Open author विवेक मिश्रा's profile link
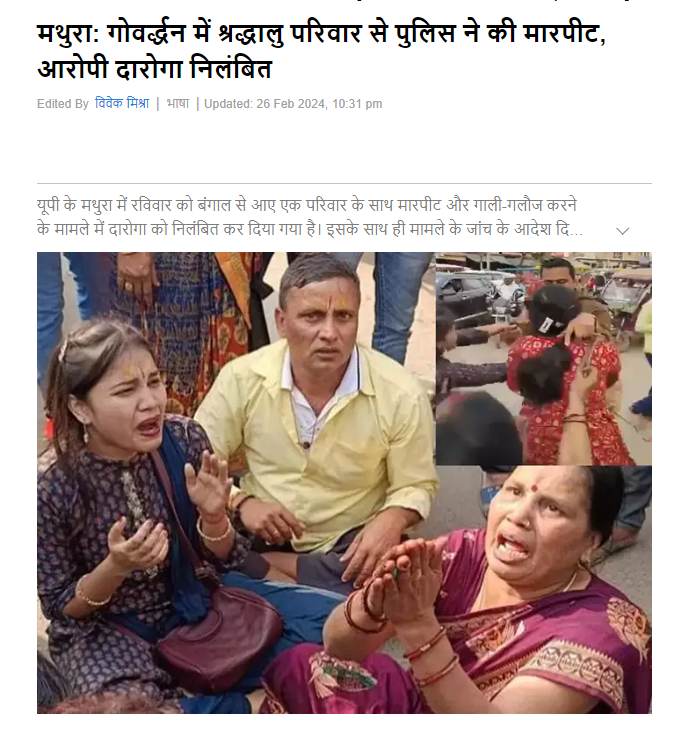 [x=122, y=104]
